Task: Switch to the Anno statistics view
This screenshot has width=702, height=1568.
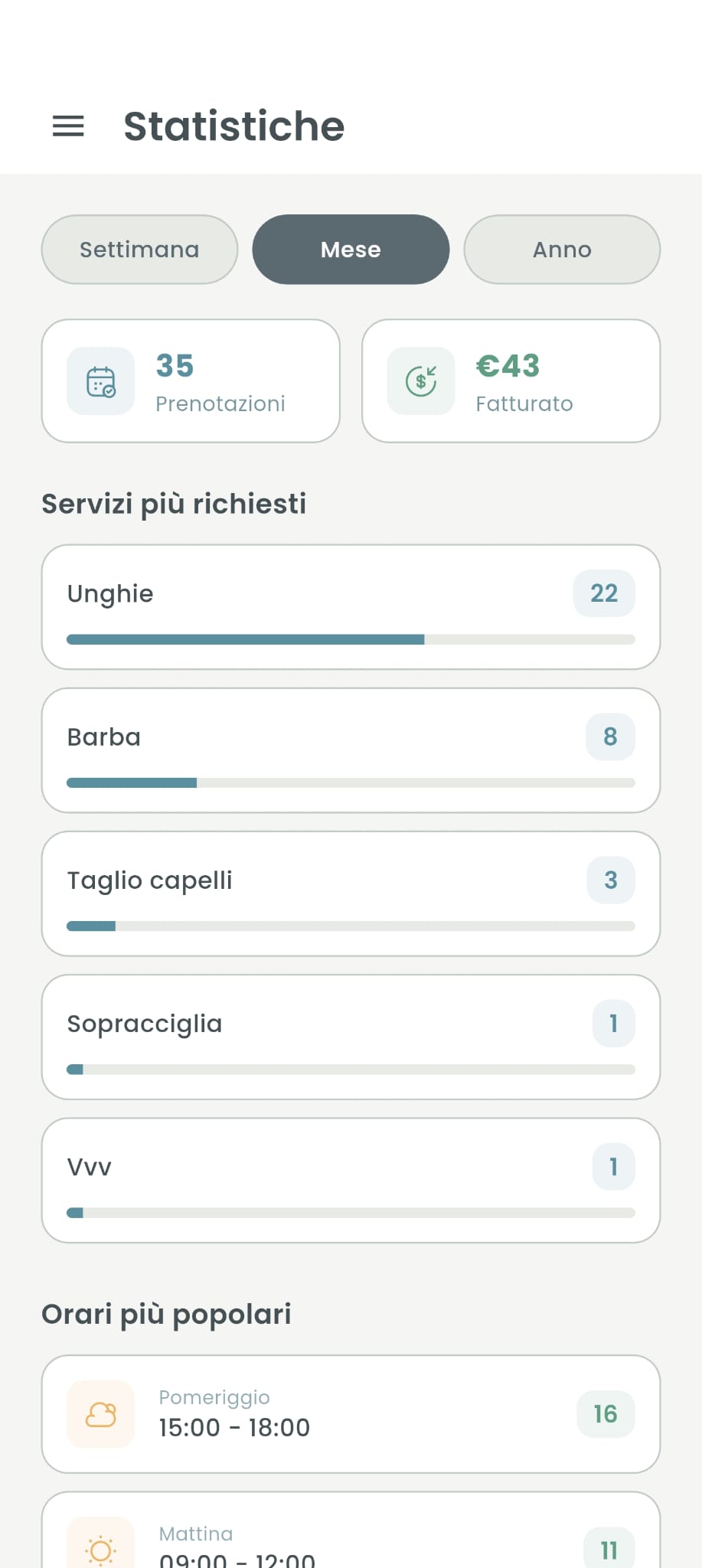Action: (561, 249)
